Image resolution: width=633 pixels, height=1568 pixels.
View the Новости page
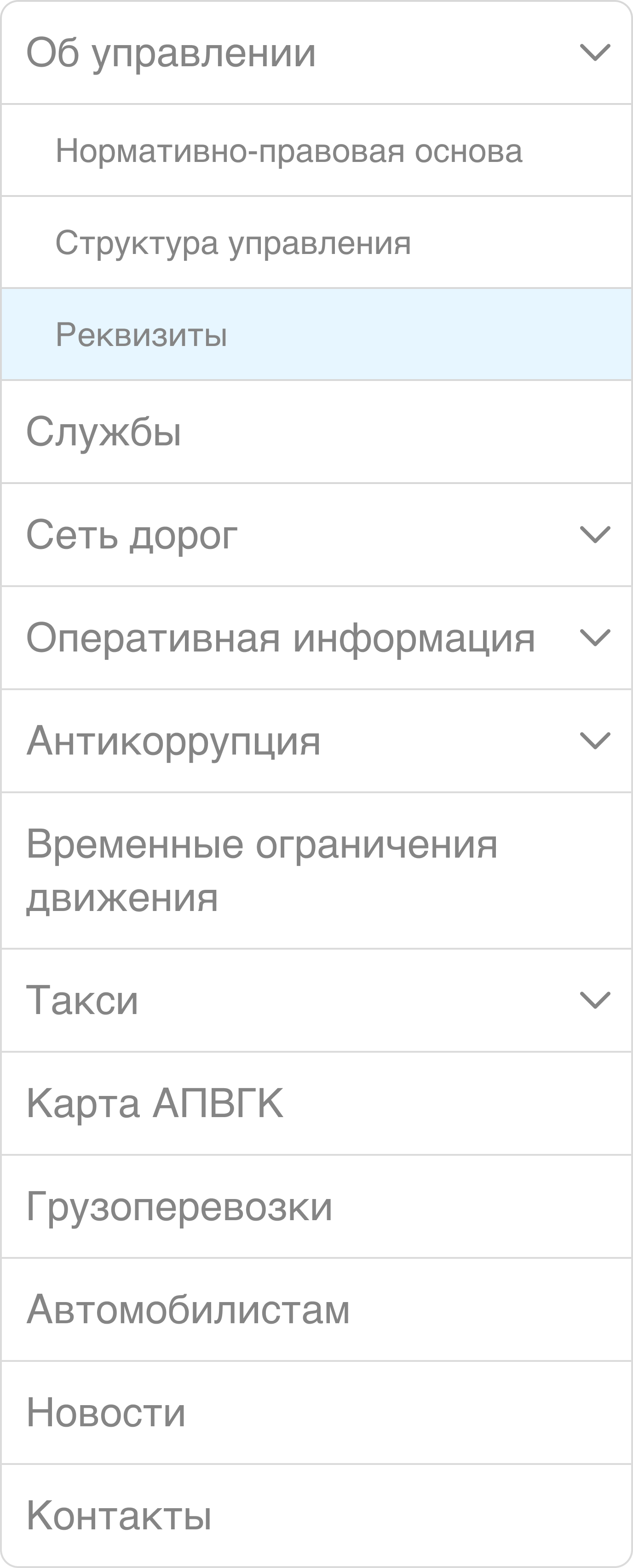coord(106,1412)
